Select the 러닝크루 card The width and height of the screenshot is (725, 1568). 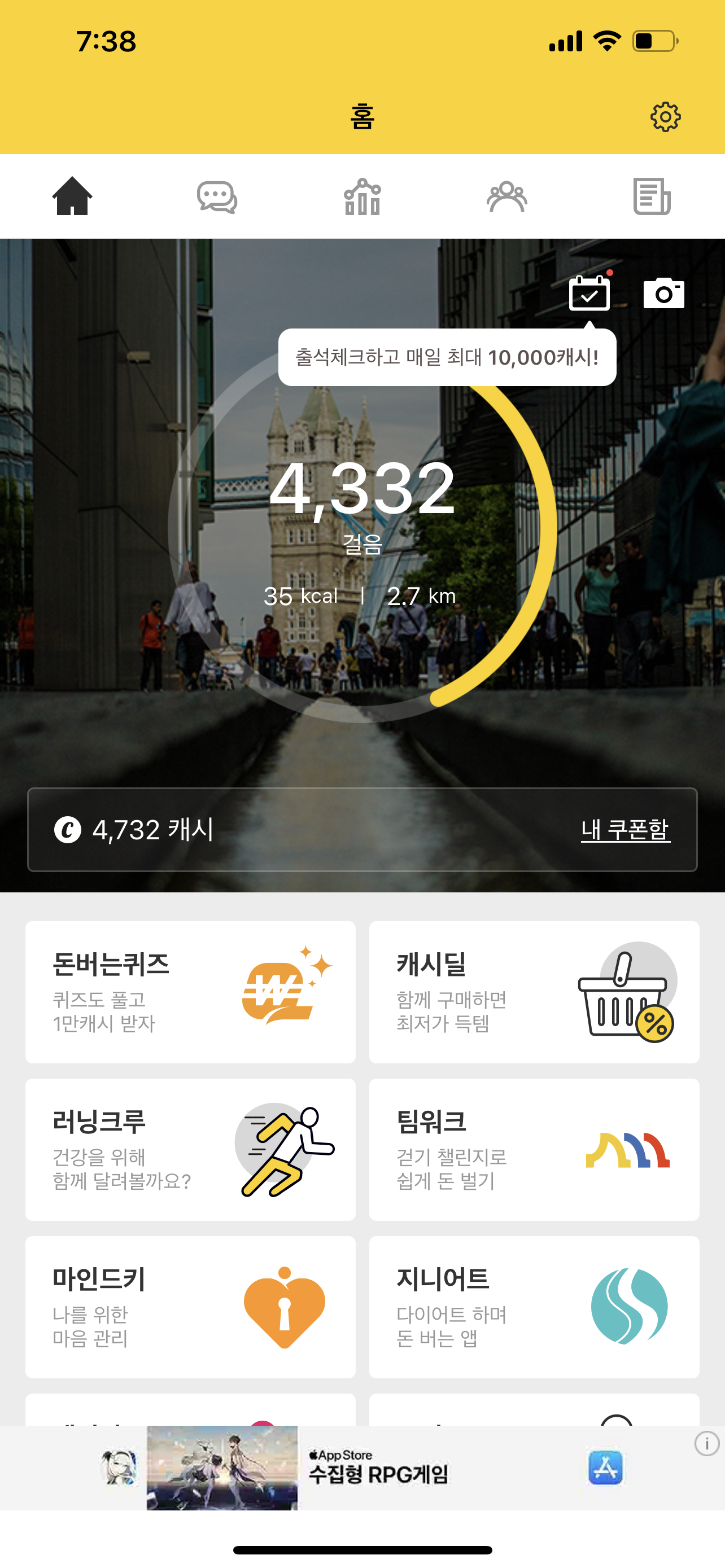pyautogui.click(x=190, y=1149)
